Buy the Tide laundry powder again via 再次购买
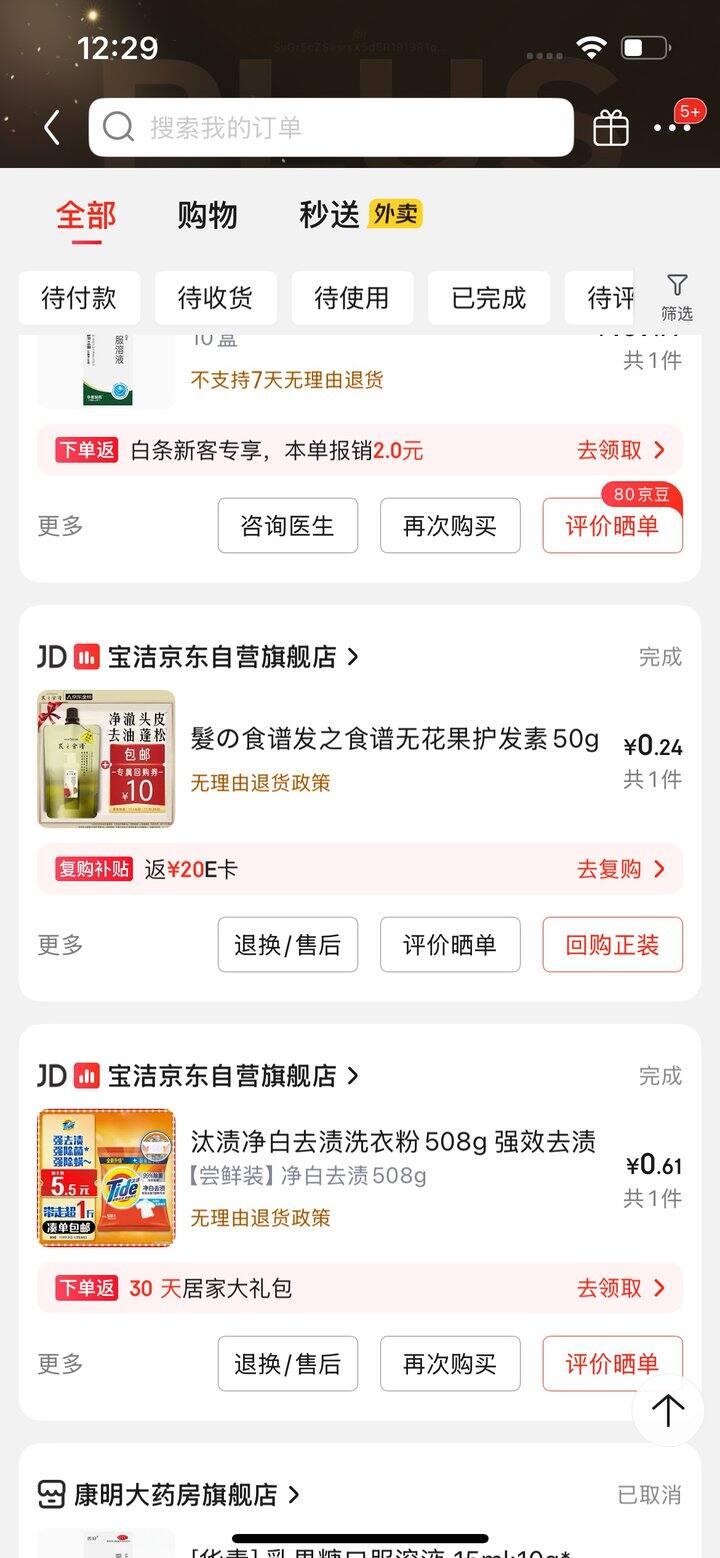 coord(450,1364)
